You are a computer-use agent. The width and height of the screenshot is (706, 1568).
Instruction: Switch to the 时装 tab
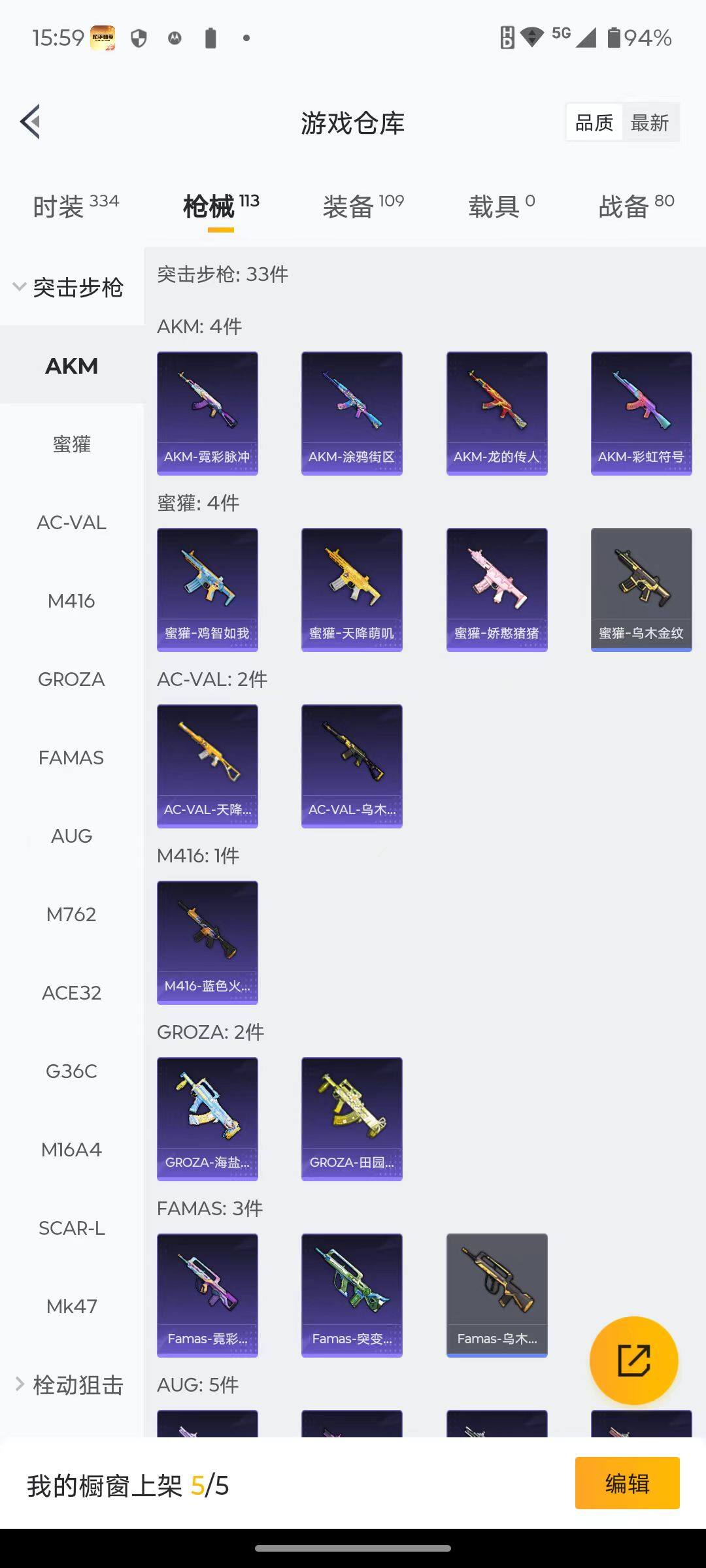pos(75,206)
